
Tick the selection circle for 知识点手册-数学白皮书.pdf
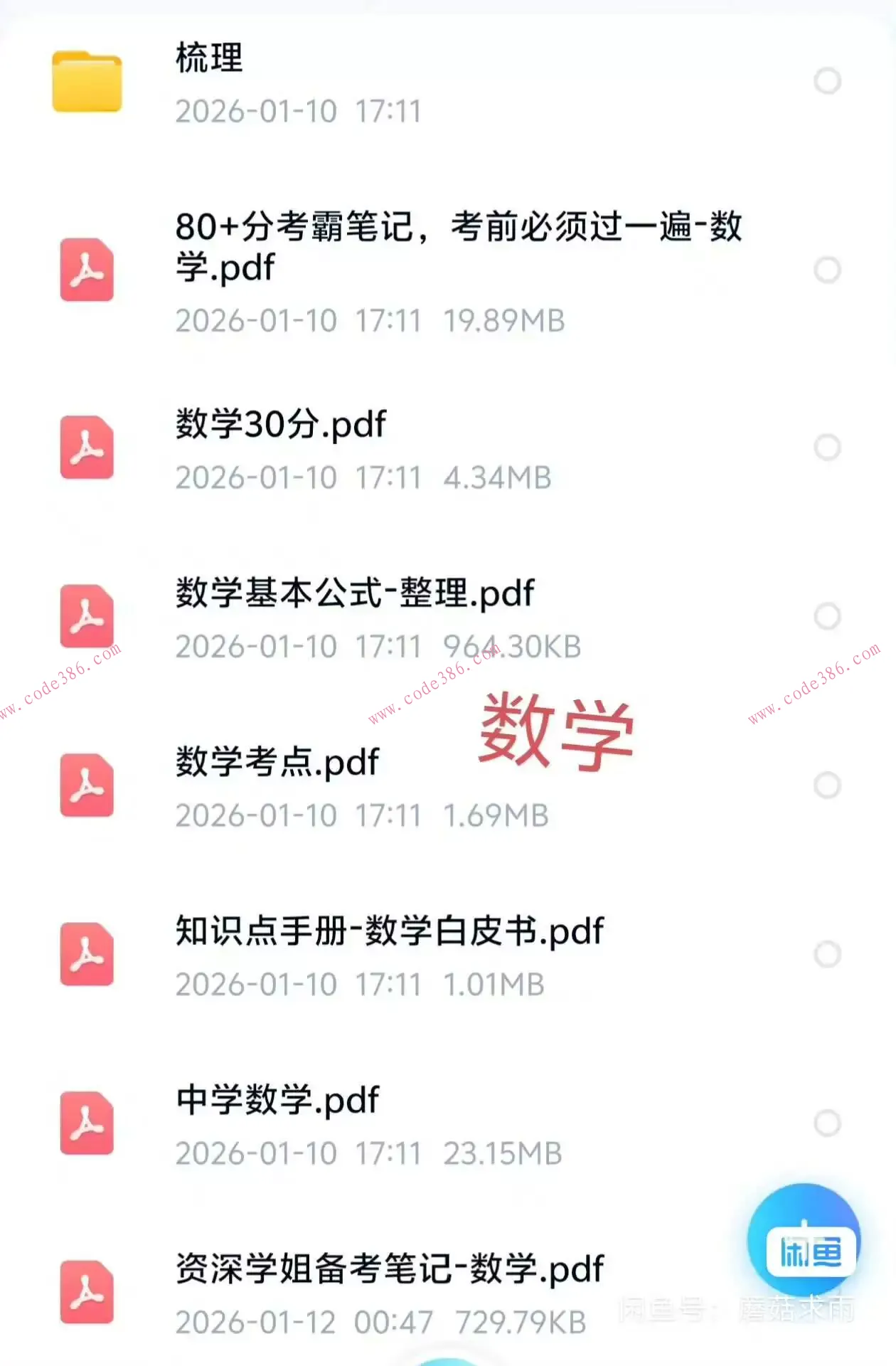pos(828,953)
